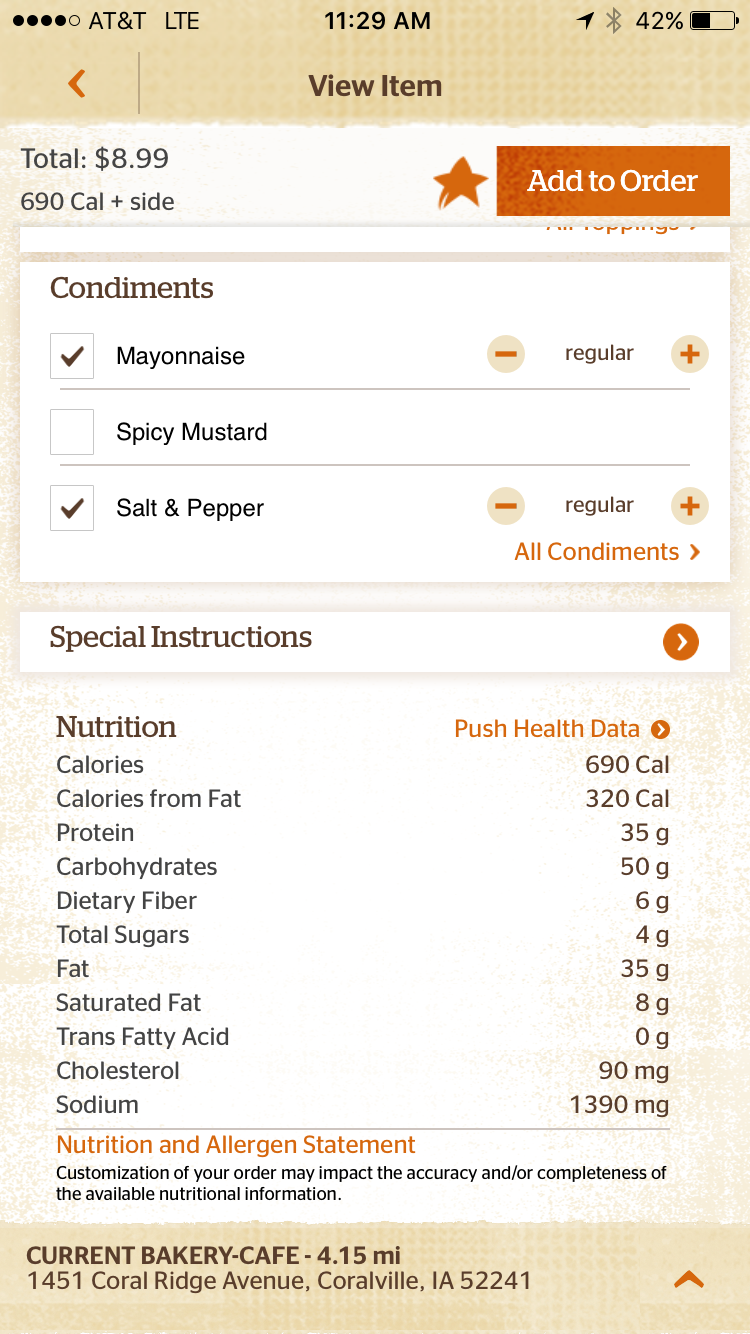Reduce the Salt & Pepper amount
The width and height of the screenshot is (750, 1334).
[x=506, y=506]
